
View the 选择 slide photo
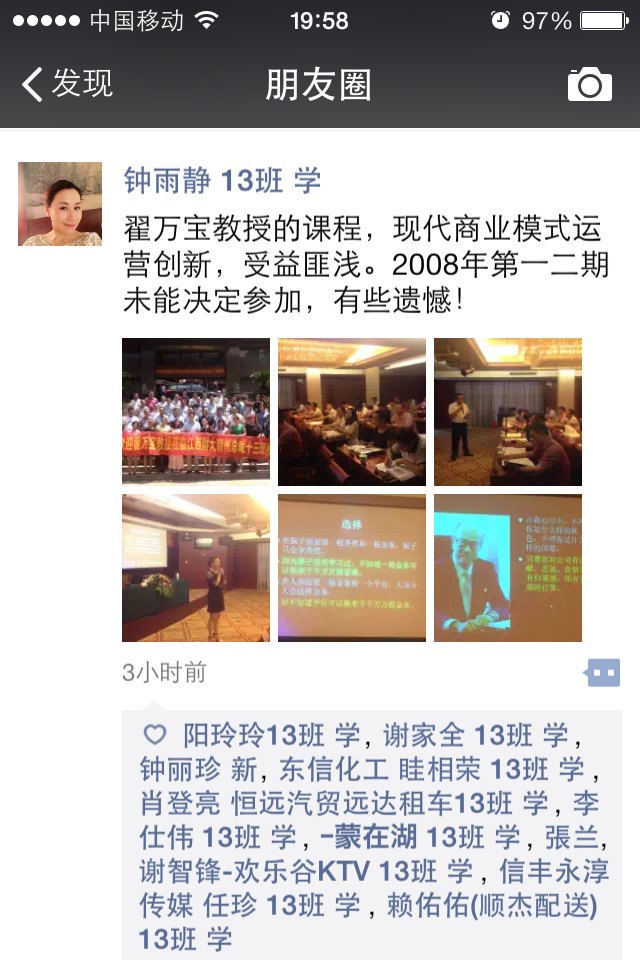point(352,567)
